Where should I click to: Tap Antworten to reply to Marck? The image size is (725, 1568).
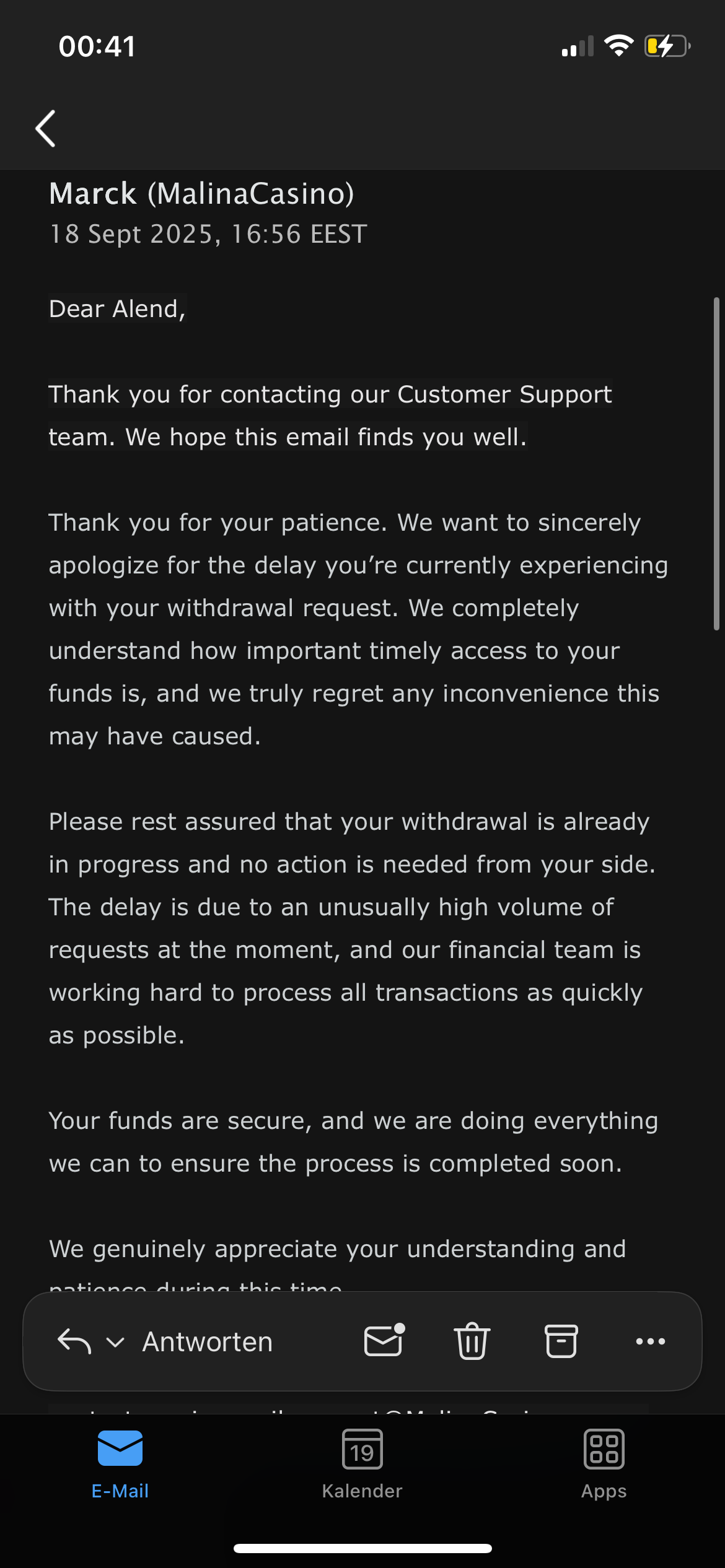[207, 1342]
